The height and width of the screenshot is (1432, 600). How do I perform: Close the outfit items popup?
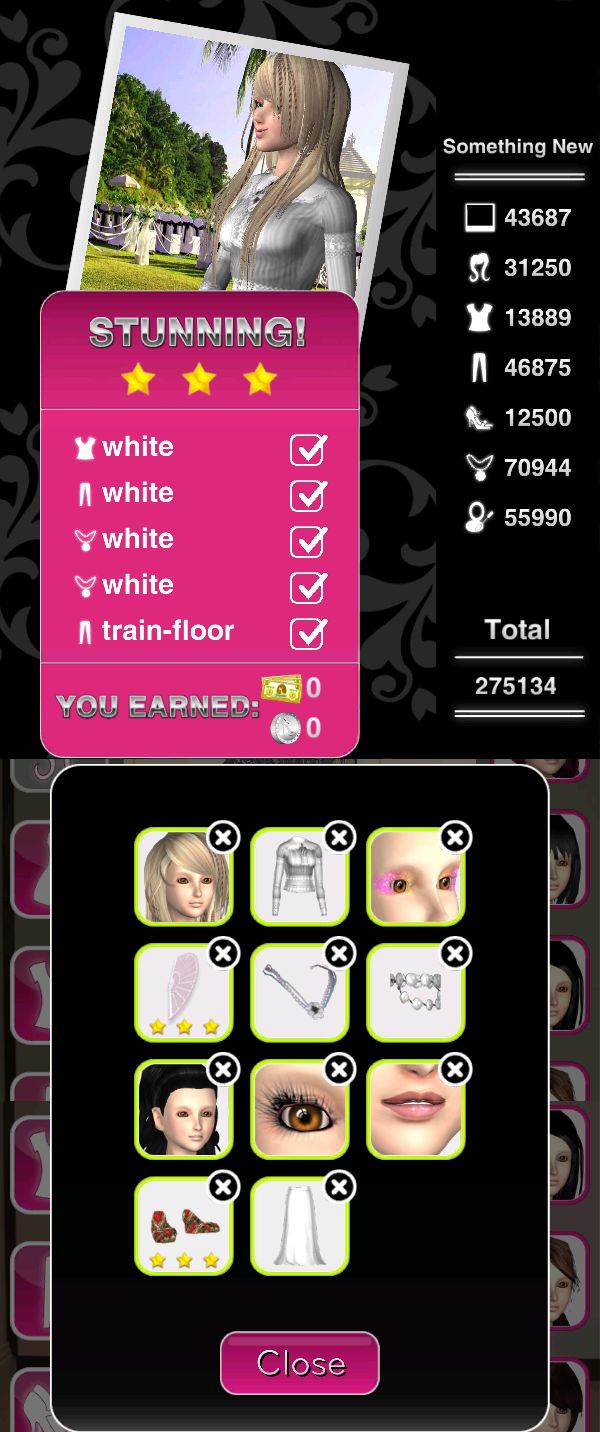point(299,1362)
